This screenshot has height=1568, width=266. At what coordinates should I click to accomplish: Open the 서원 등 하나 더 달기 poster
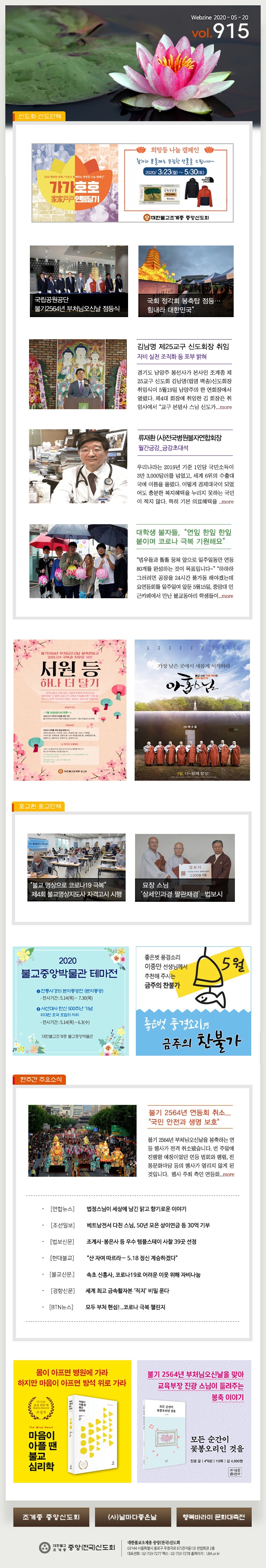[70, 710]
